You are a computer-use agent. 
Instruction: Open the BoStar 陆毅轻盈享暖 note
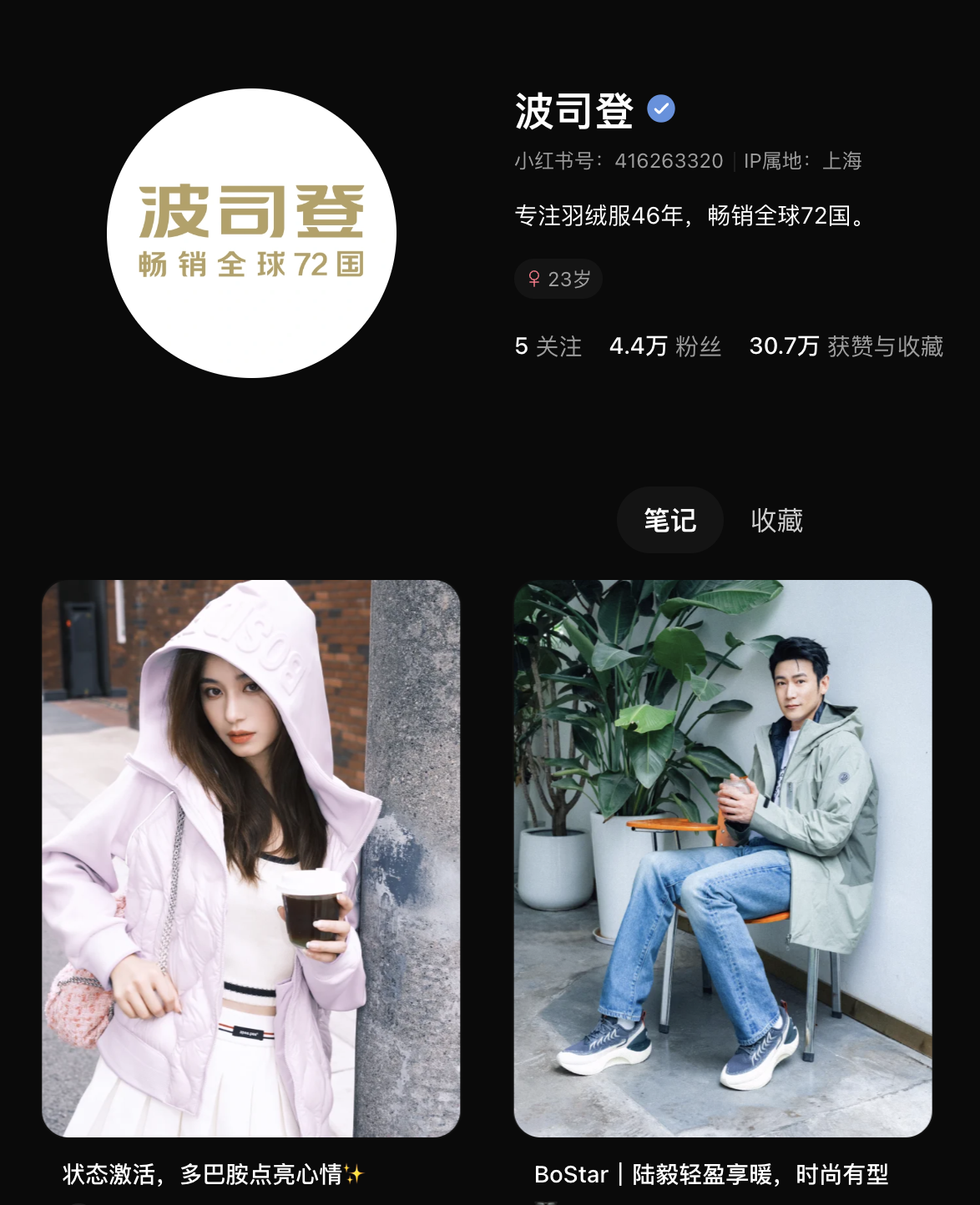722,858
